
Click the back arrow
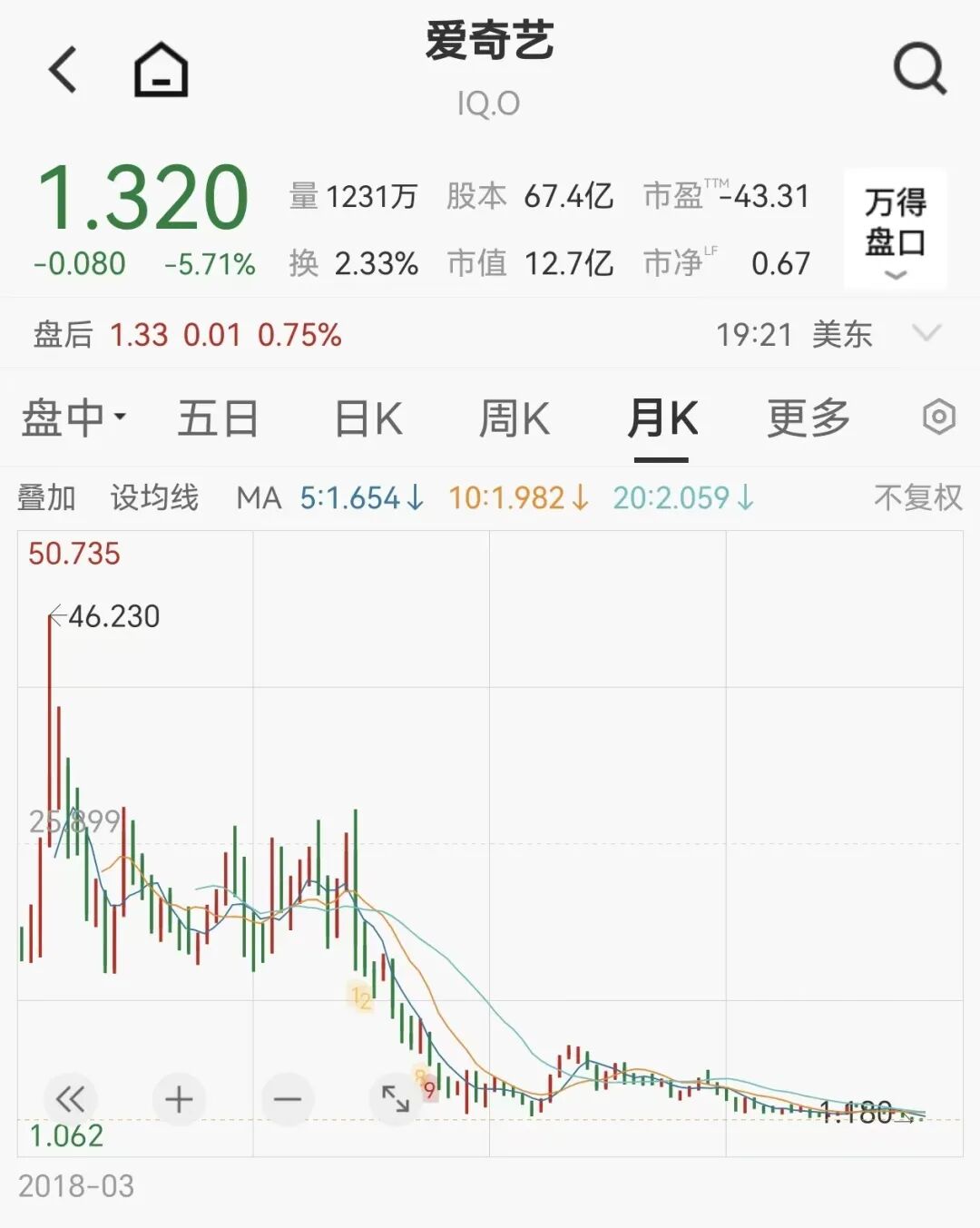click(62, 69)
